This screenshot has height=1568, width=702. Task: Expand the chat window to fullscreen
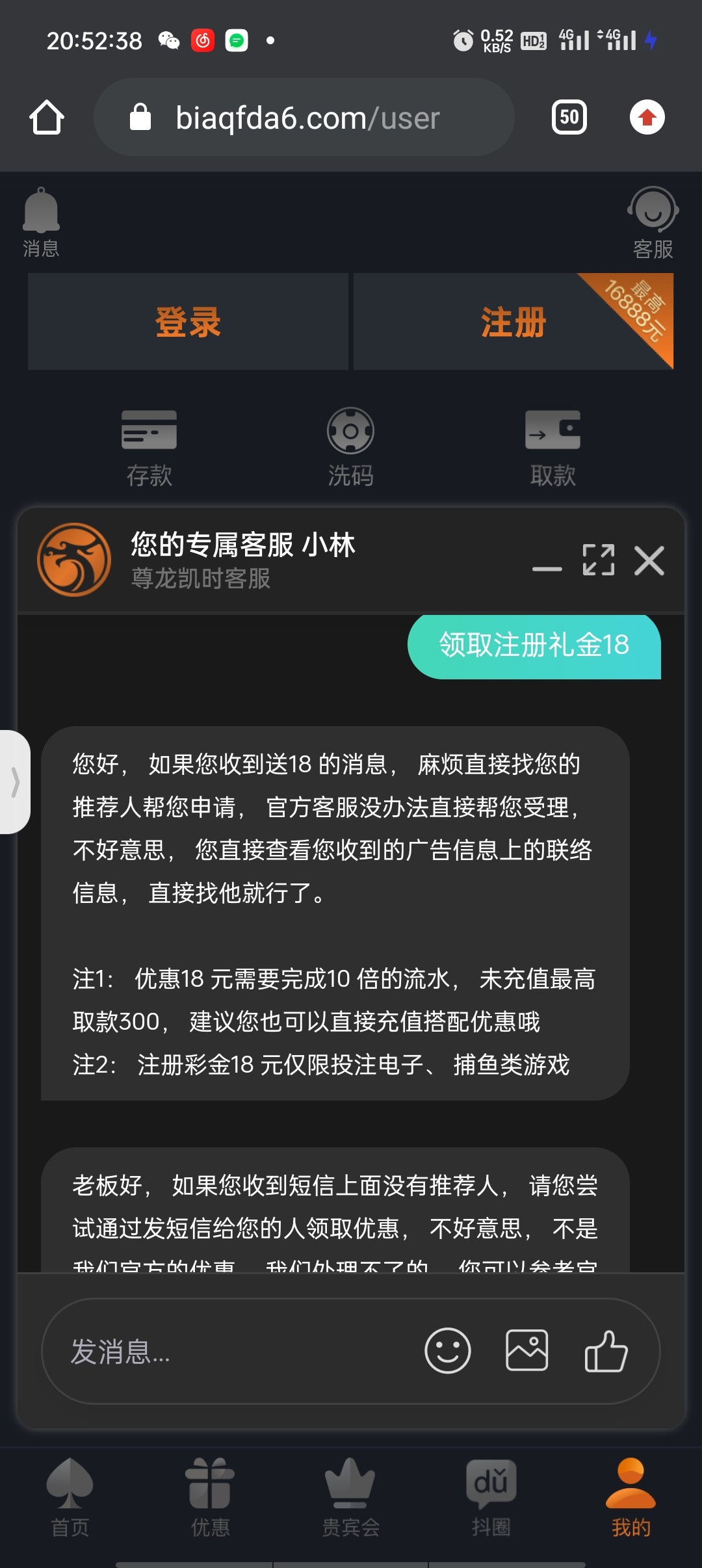coord(599,560)
